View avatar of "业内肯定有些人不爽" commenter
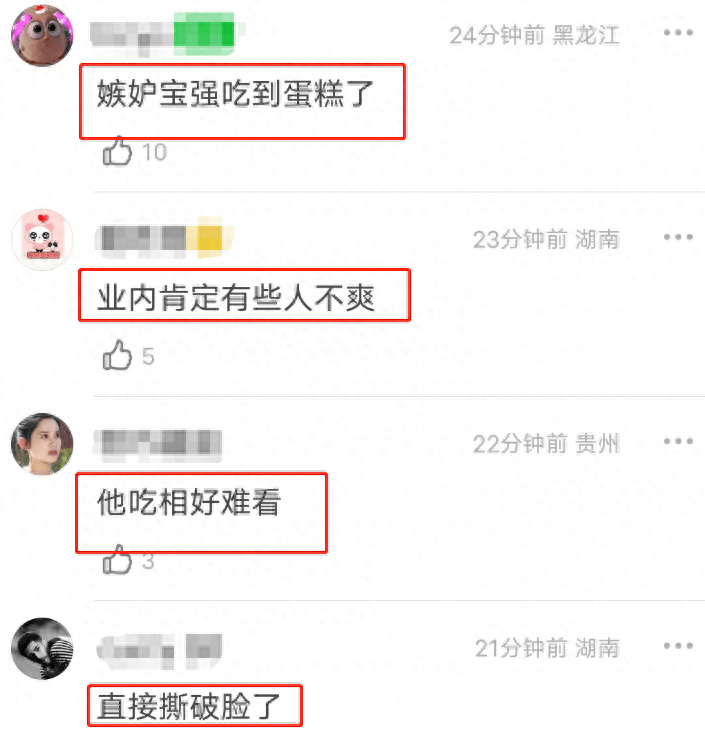The width and height of the screenshot is (705, 735). click(x=42, y=240)
